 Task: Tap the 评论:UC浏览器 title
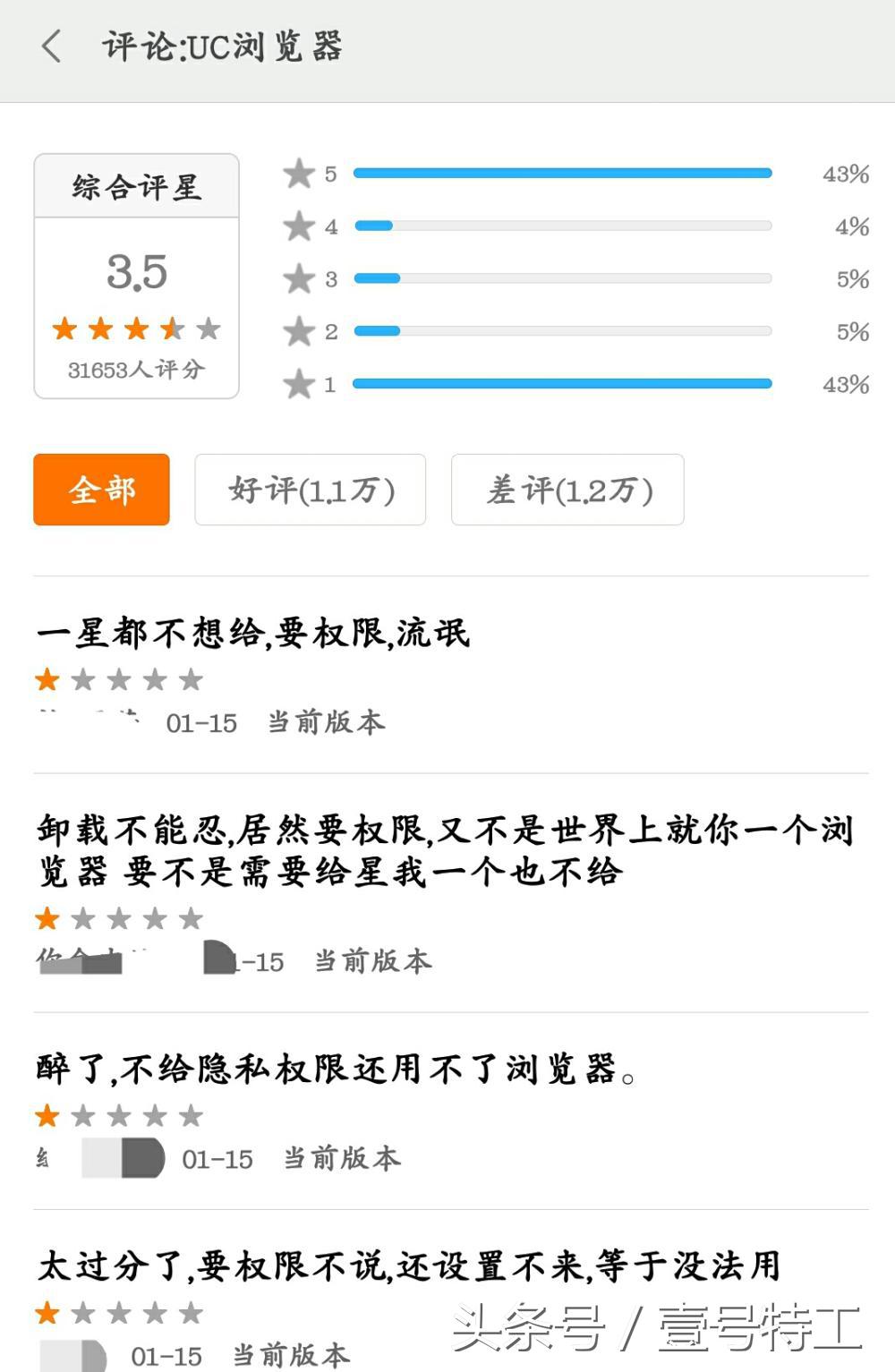(x=224, y=47)
